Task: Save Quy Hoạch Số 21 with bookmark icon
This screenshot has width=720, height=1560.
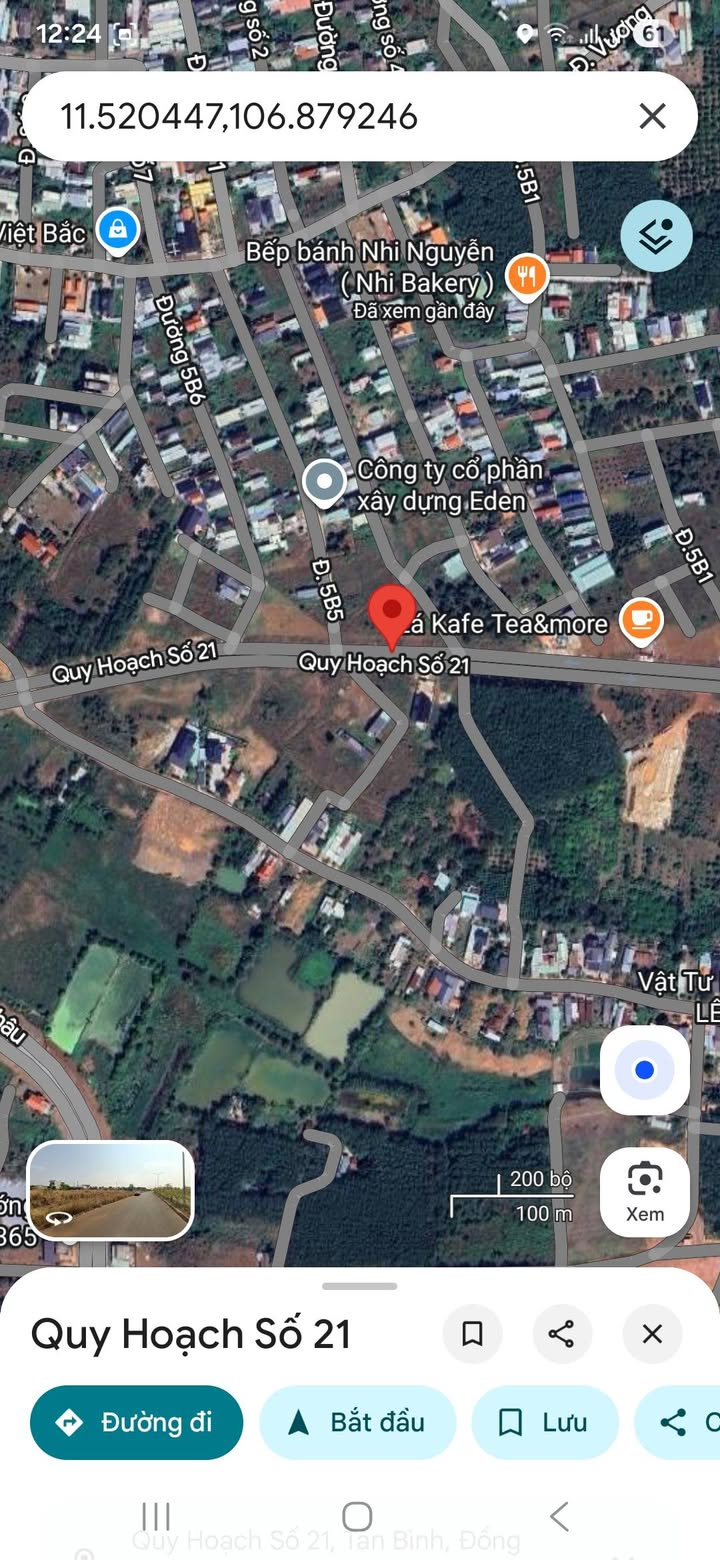Action: click(x=472, y=1333)
